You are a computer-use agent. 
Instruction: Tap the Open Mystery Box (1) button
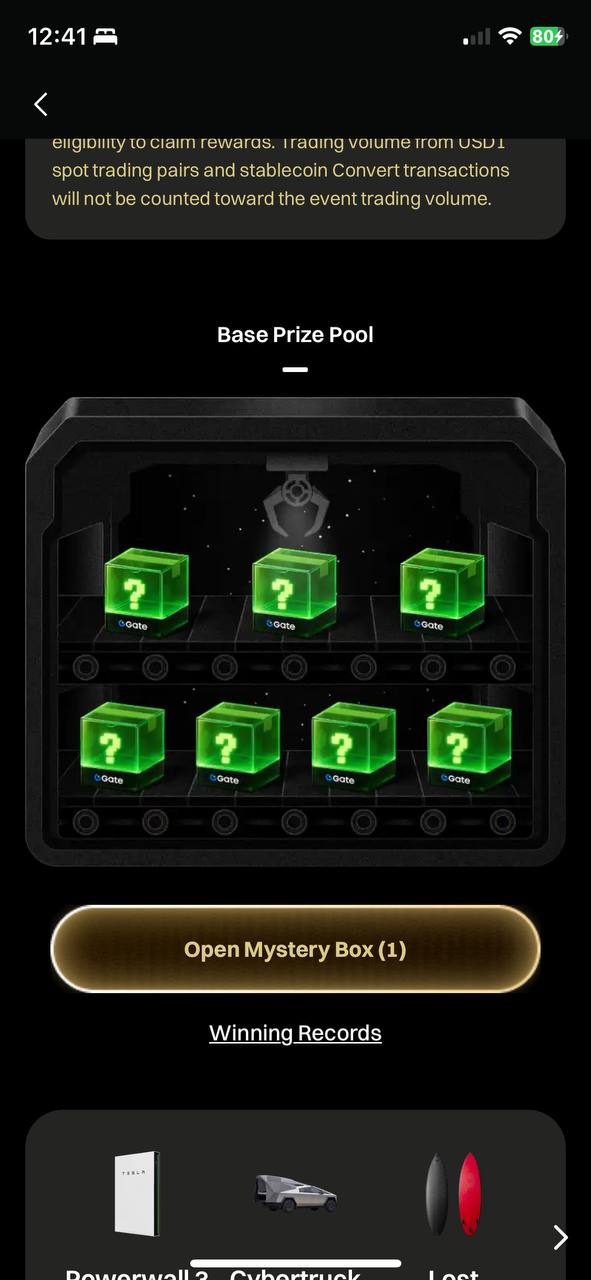295,949
